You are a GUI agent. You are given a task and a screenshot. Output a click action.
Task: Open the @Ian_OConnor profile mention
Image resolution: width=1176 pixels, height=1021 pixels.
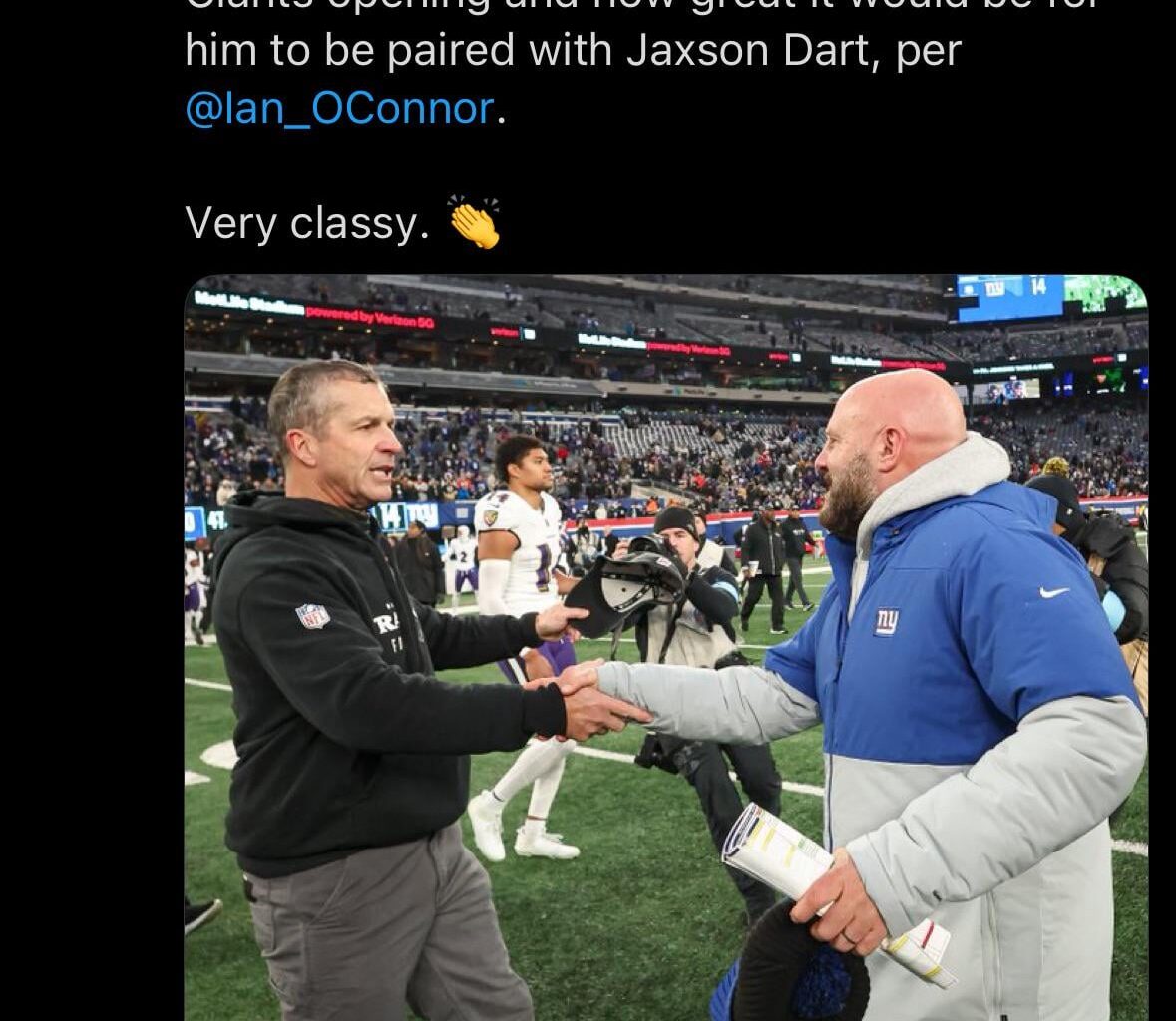click(x=339, y=108)
